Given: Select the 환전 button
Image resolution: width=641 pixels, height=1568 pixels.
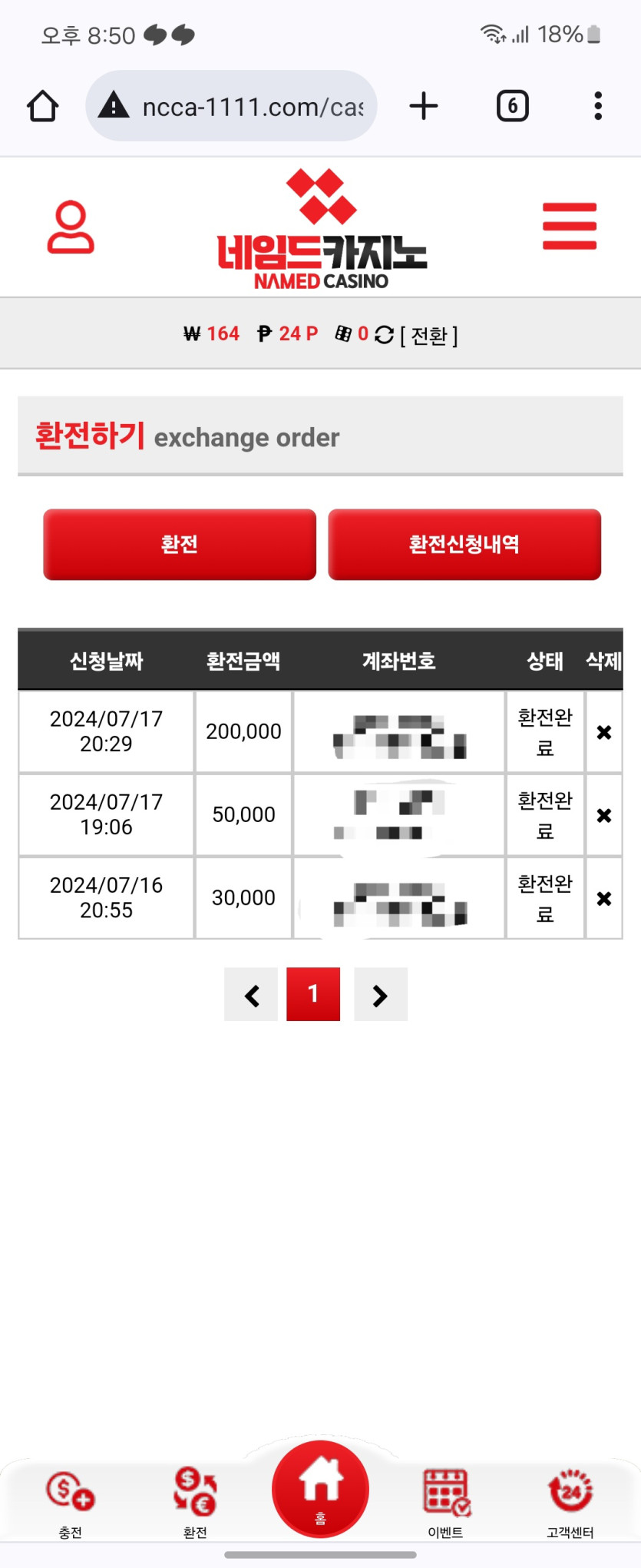Looking at the screenshot, I should click(x=180, y=544).
